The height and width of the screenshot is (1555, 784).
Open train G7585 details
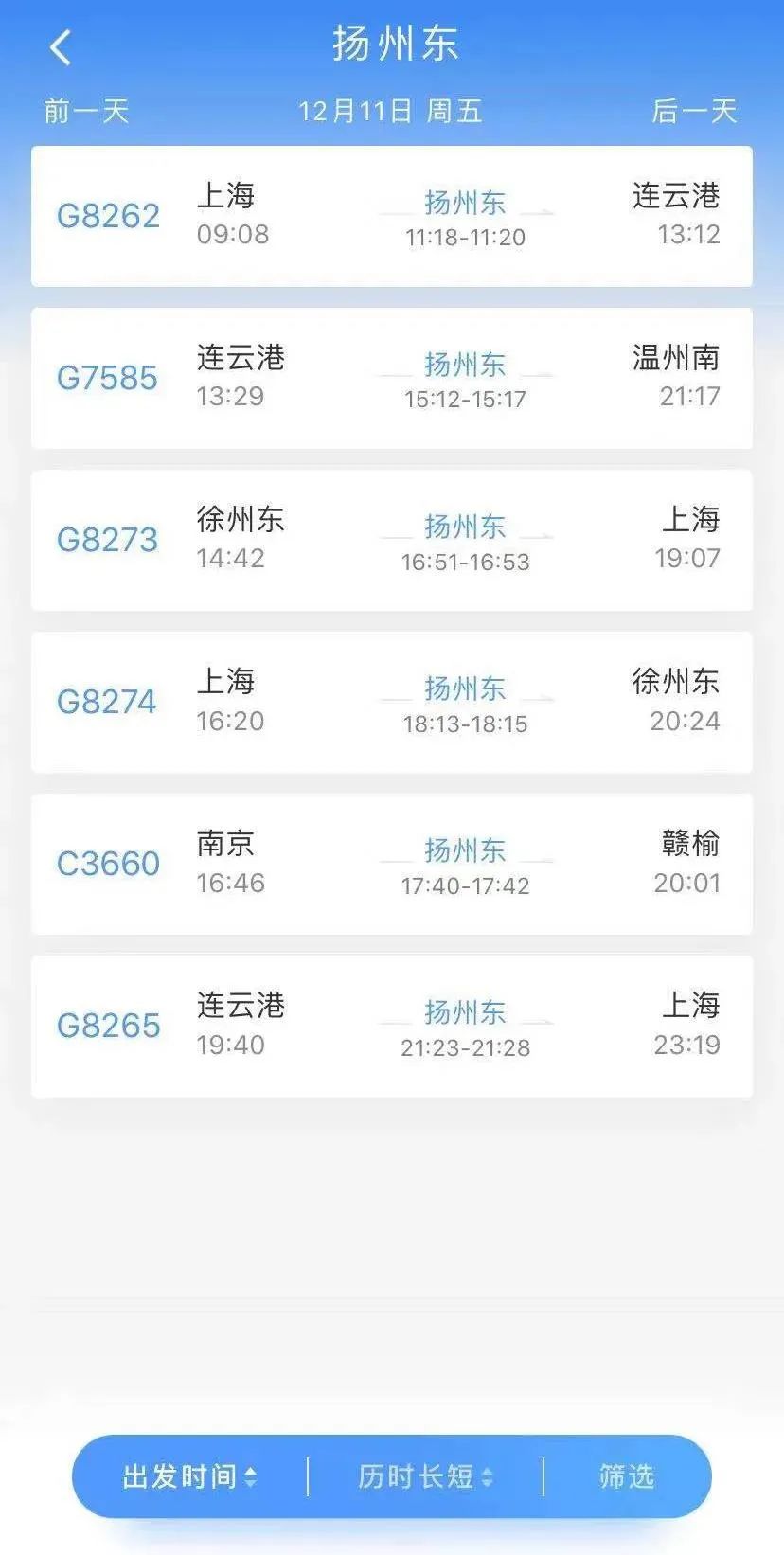point(391,378)
